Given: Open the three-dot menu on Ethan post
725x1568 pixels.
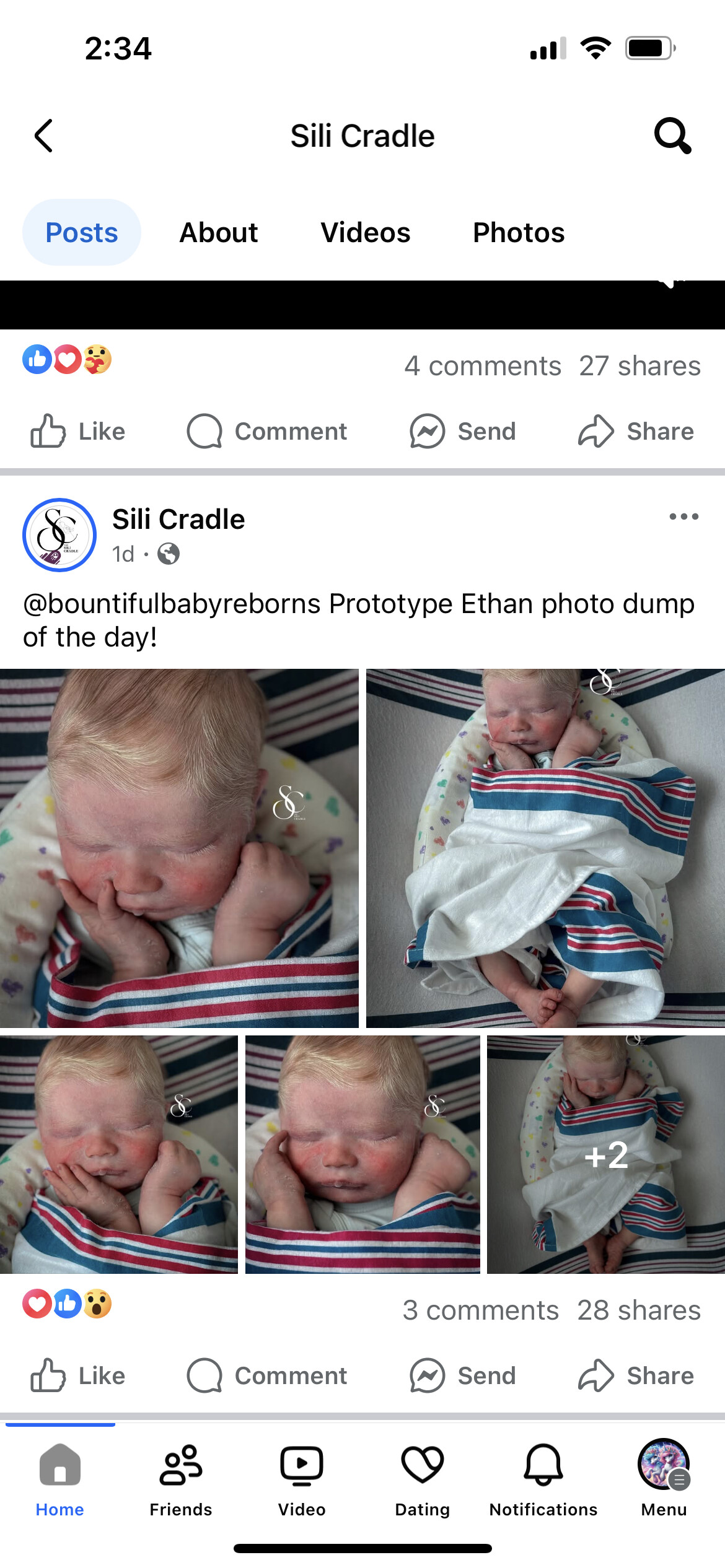Looking at the screenshot, I should click(x=684, y=516).
